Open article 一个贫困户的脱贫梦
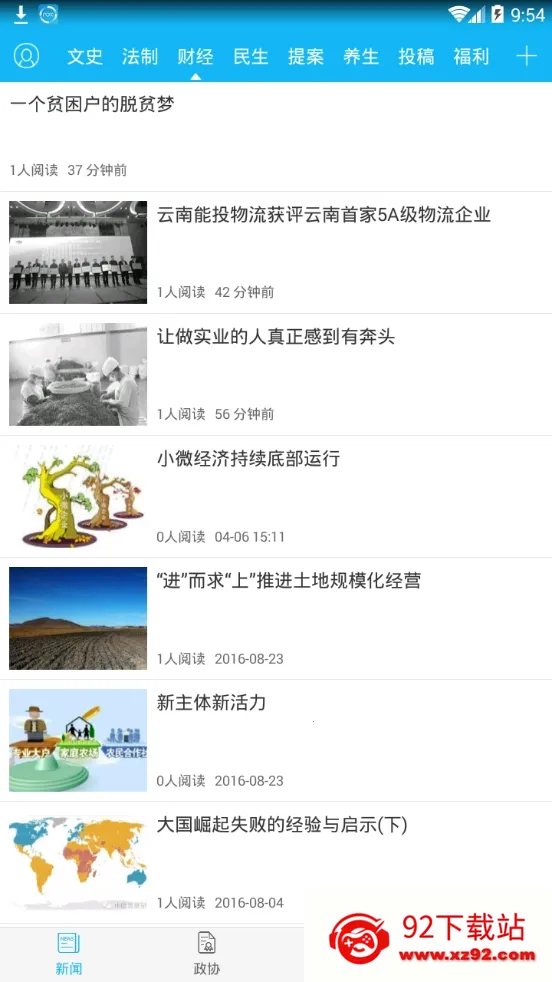Viewport: 552px width, 982px height. coord(276,137)
